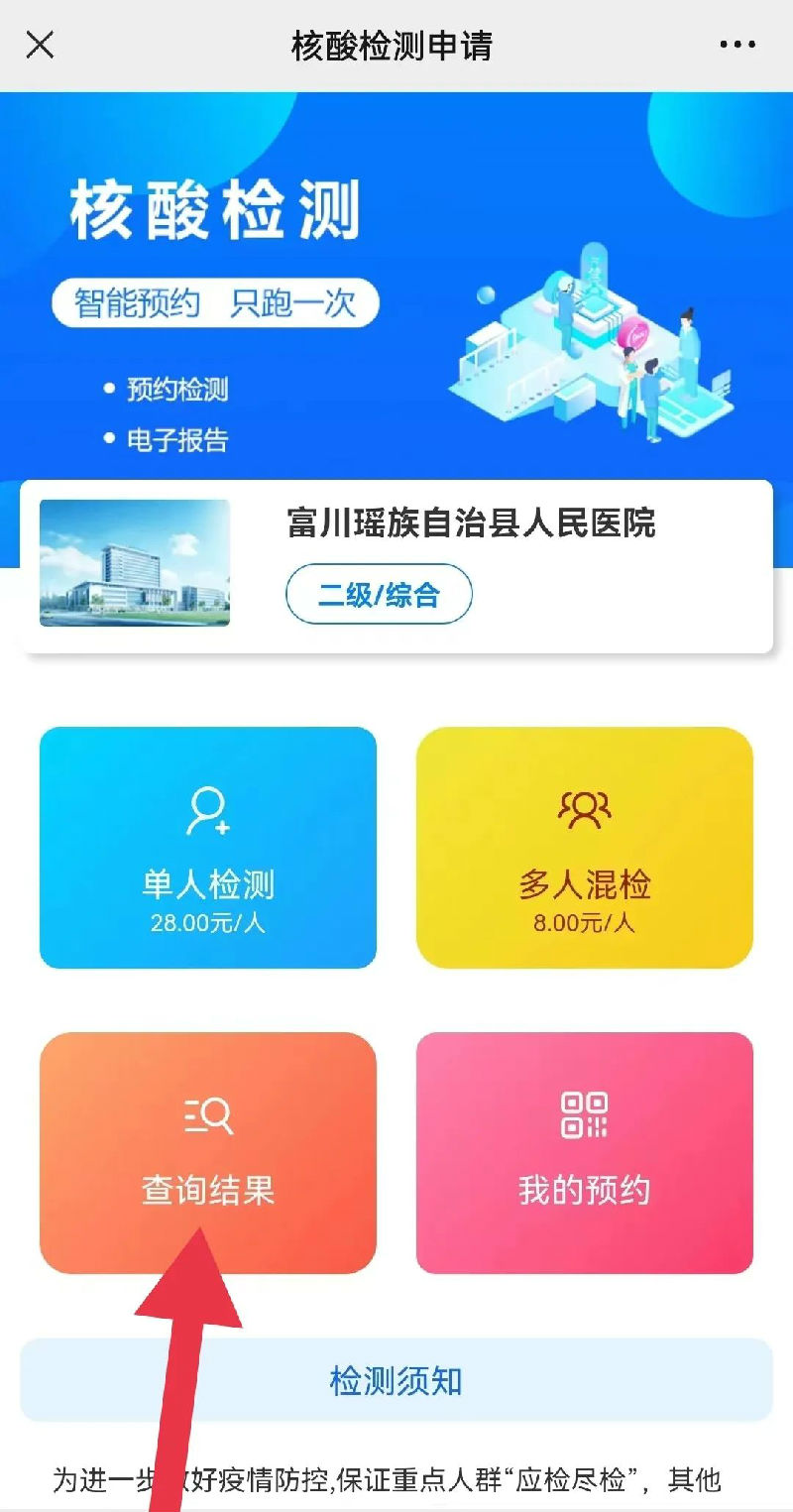The image size is (793, 1512).
Task: Open the 富川瑶族自治县人民医院 hospital card
Action: point(396,566)
